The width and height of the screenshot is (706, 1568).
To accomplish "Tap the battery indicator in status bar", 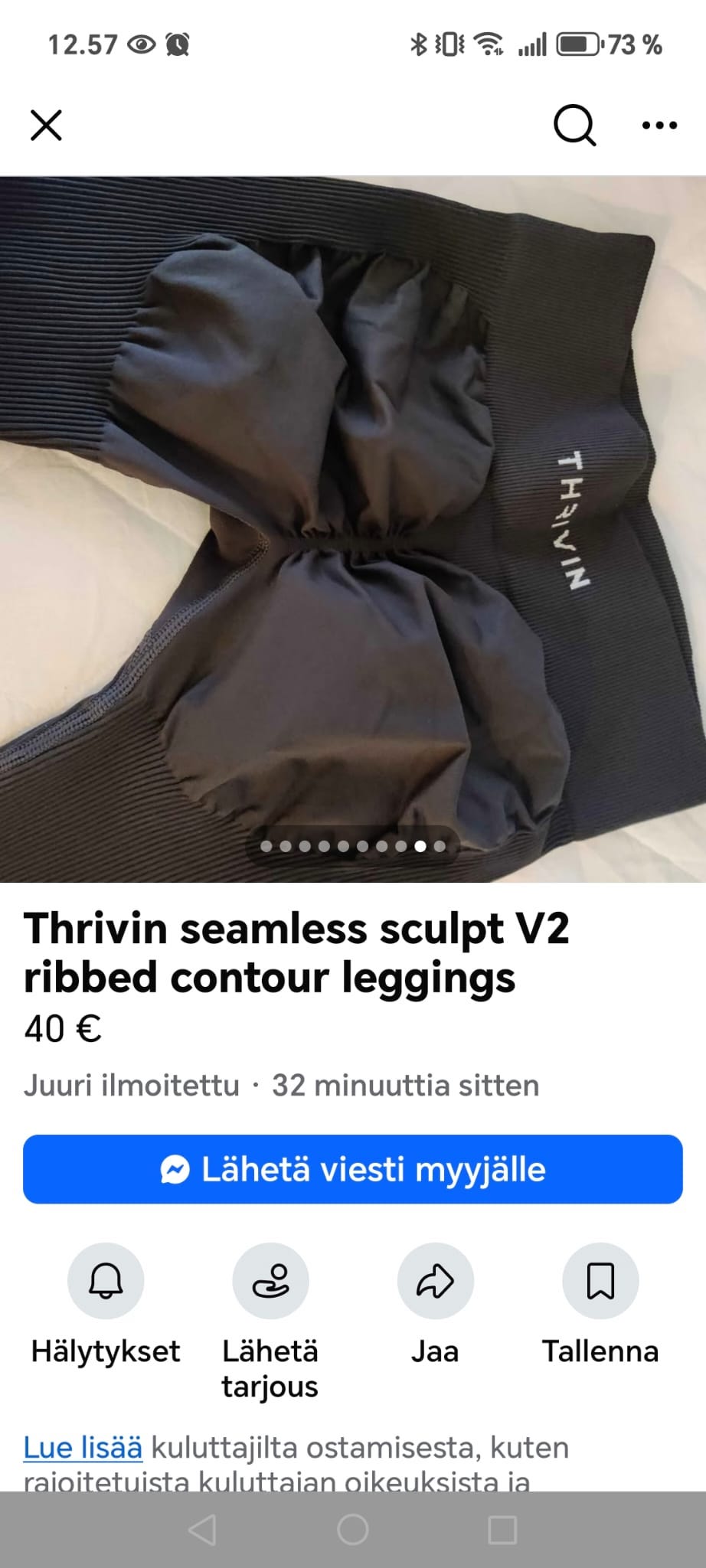I will point(577,44).
